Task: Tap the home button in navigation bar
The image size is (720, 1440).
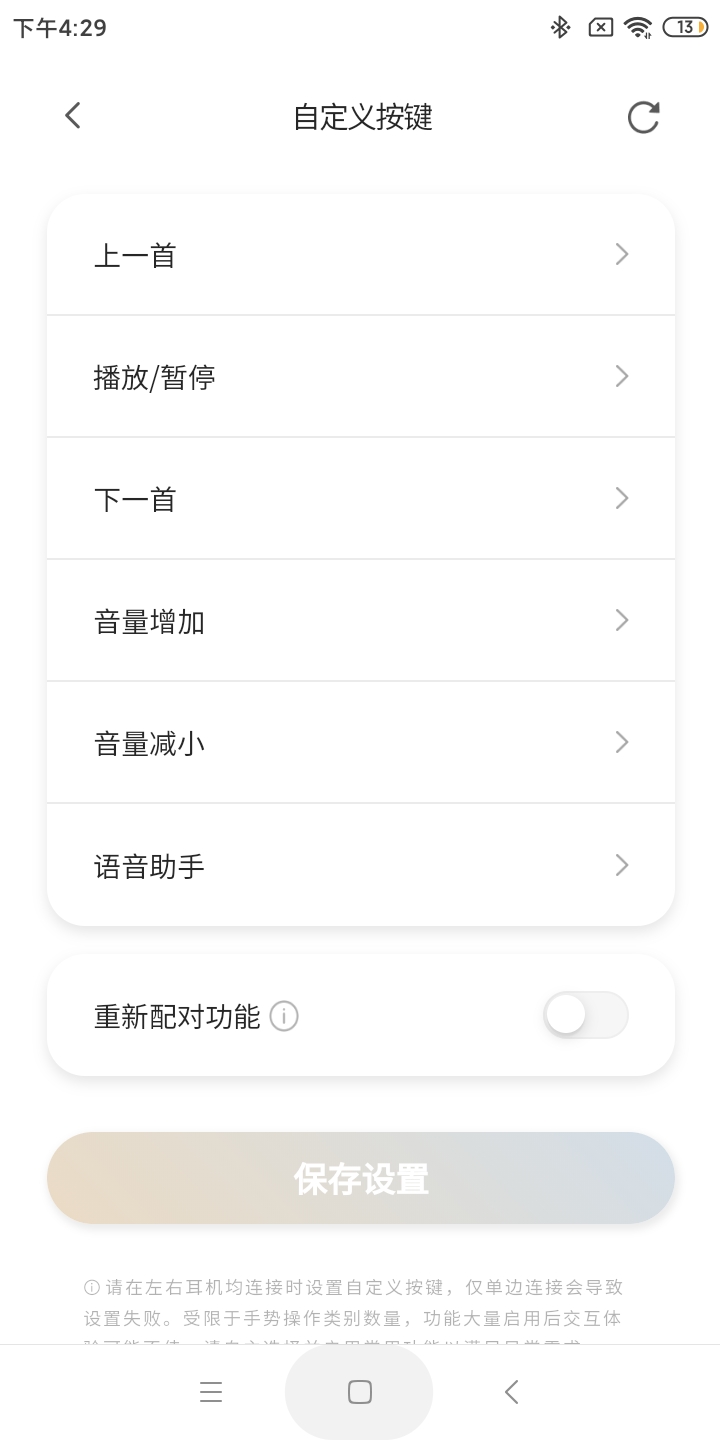Action: tap(359, 1391)
